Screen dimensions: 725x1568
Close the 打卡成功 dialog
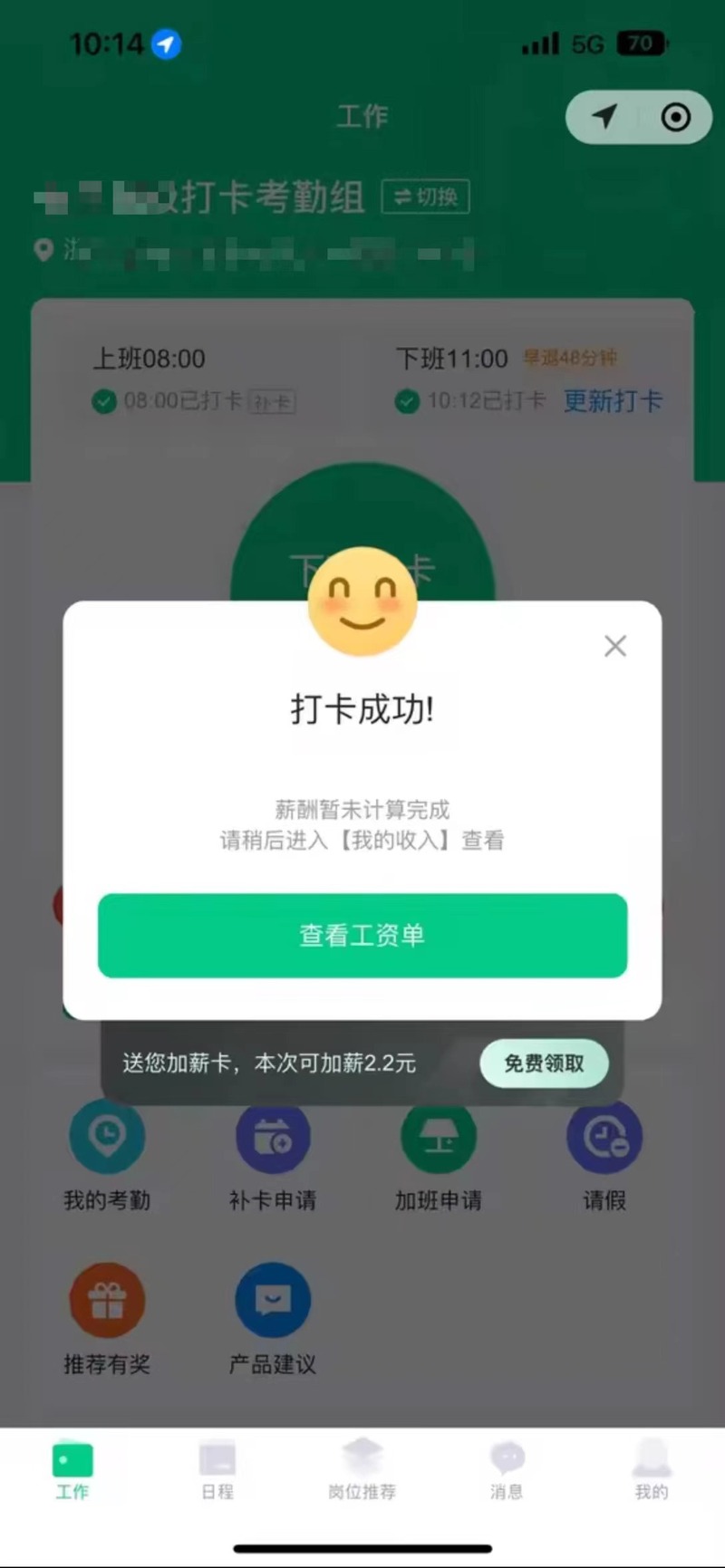[x=615, y=646]
